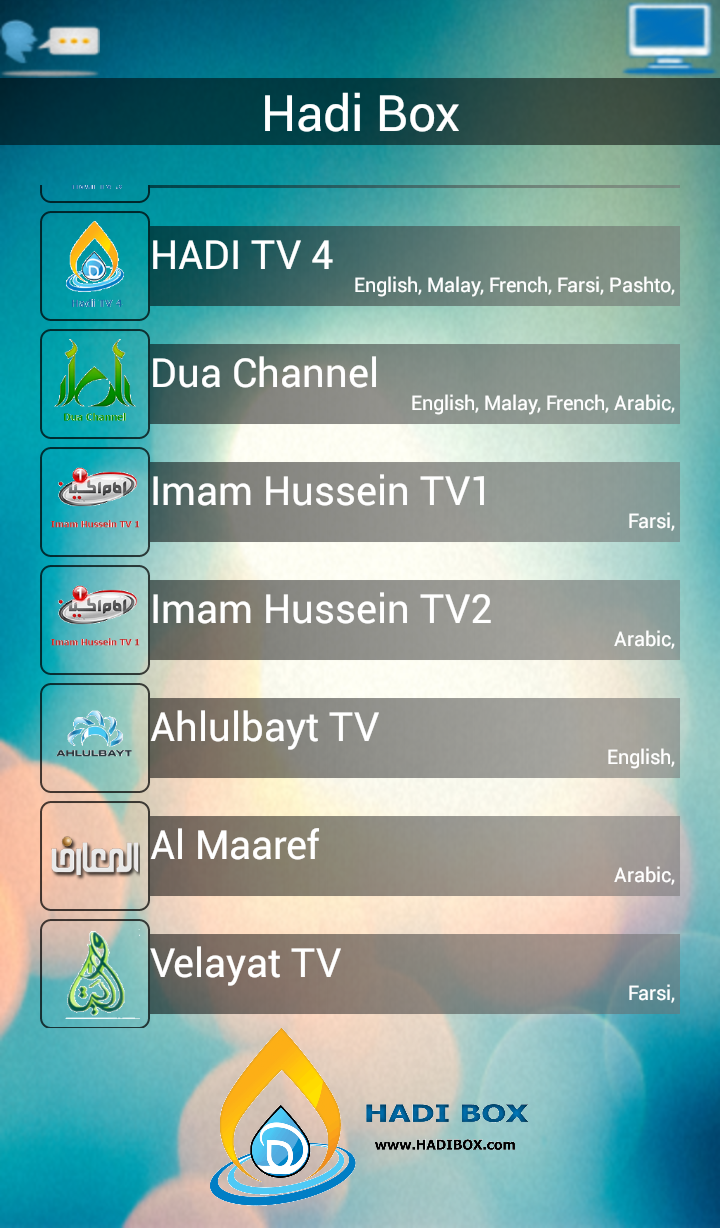Viewport: 720px width, 1228px height.
Task: Open Imam Hussein TV1 in Farsi
Action: (360, 502)
